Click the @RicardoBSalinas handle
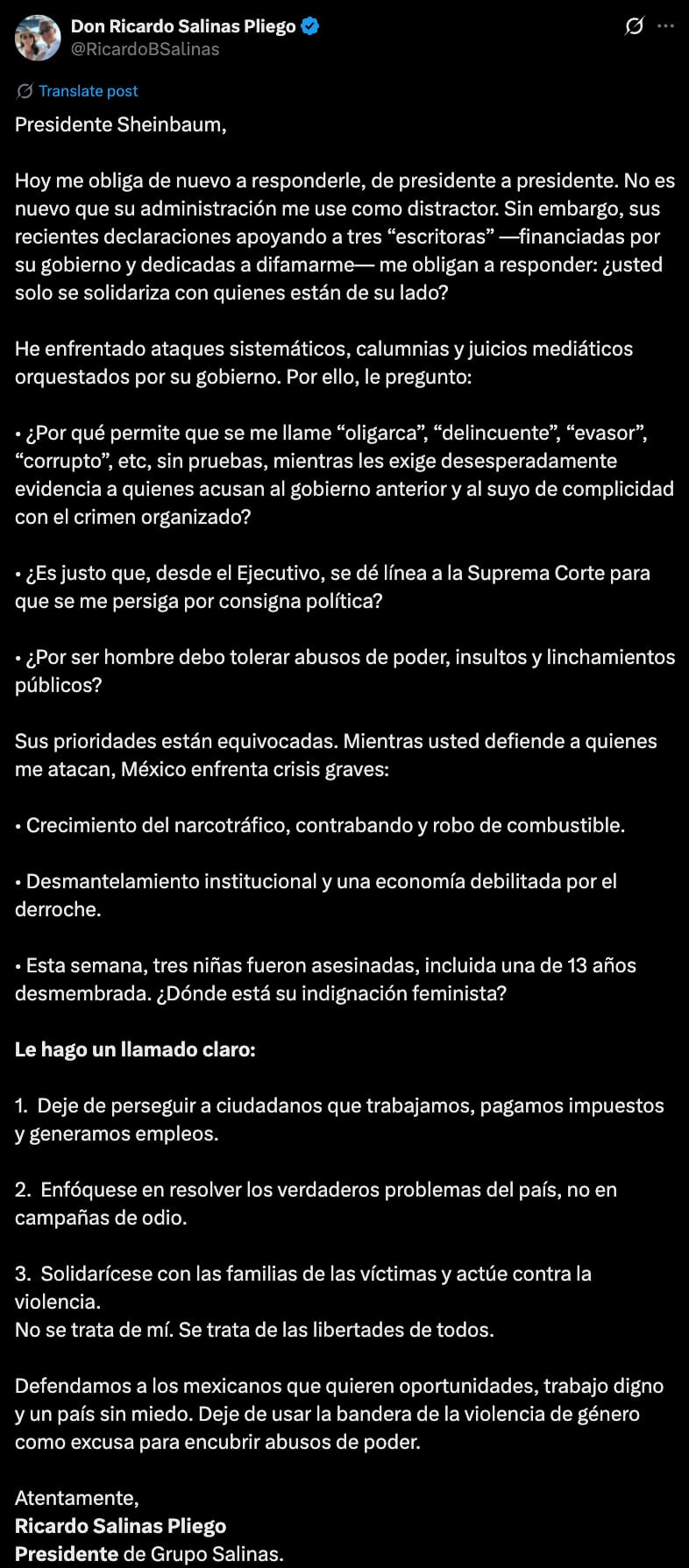The width and height of the screenshot is (689, 1568). pos(145,49)
